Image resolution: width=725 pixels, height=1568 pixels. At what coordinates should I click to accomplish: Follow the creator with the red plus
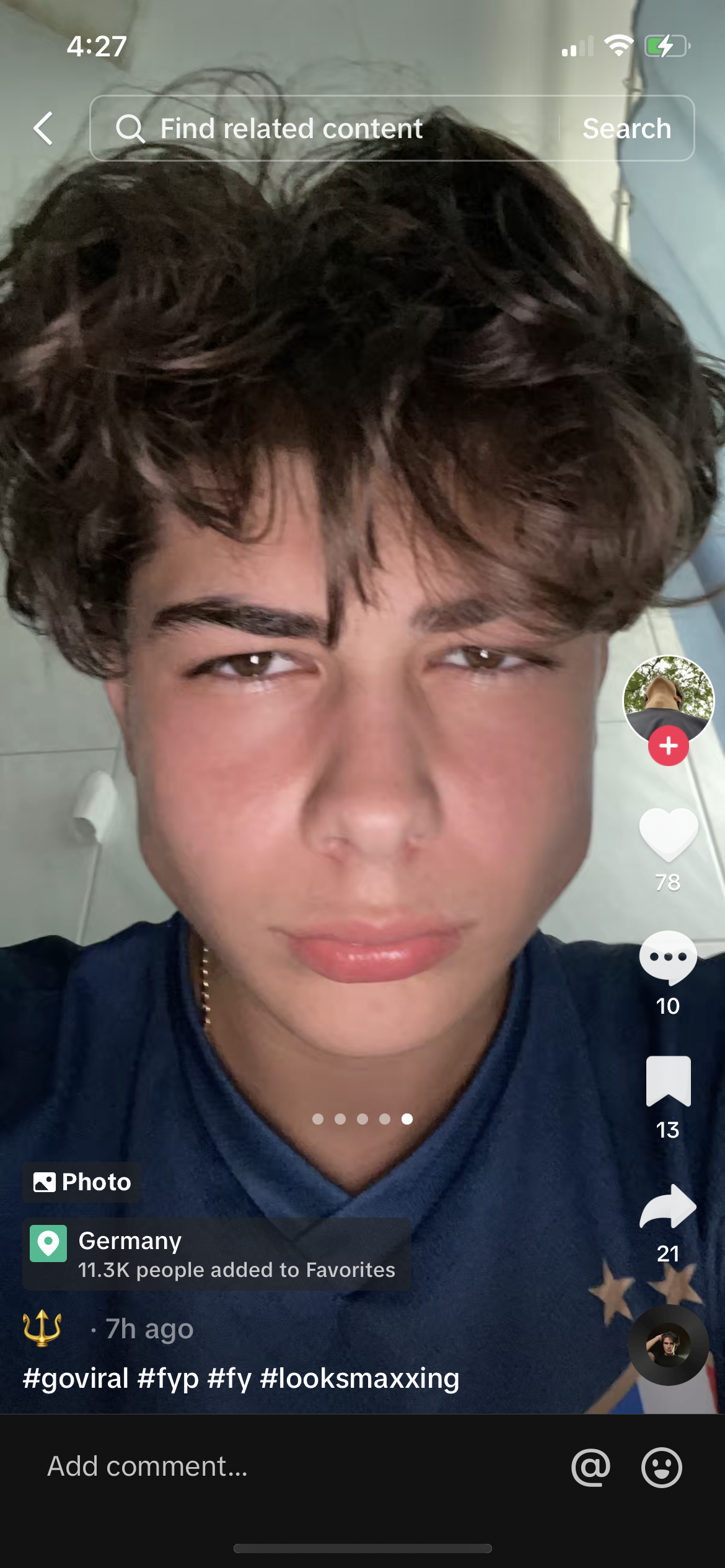669,746
